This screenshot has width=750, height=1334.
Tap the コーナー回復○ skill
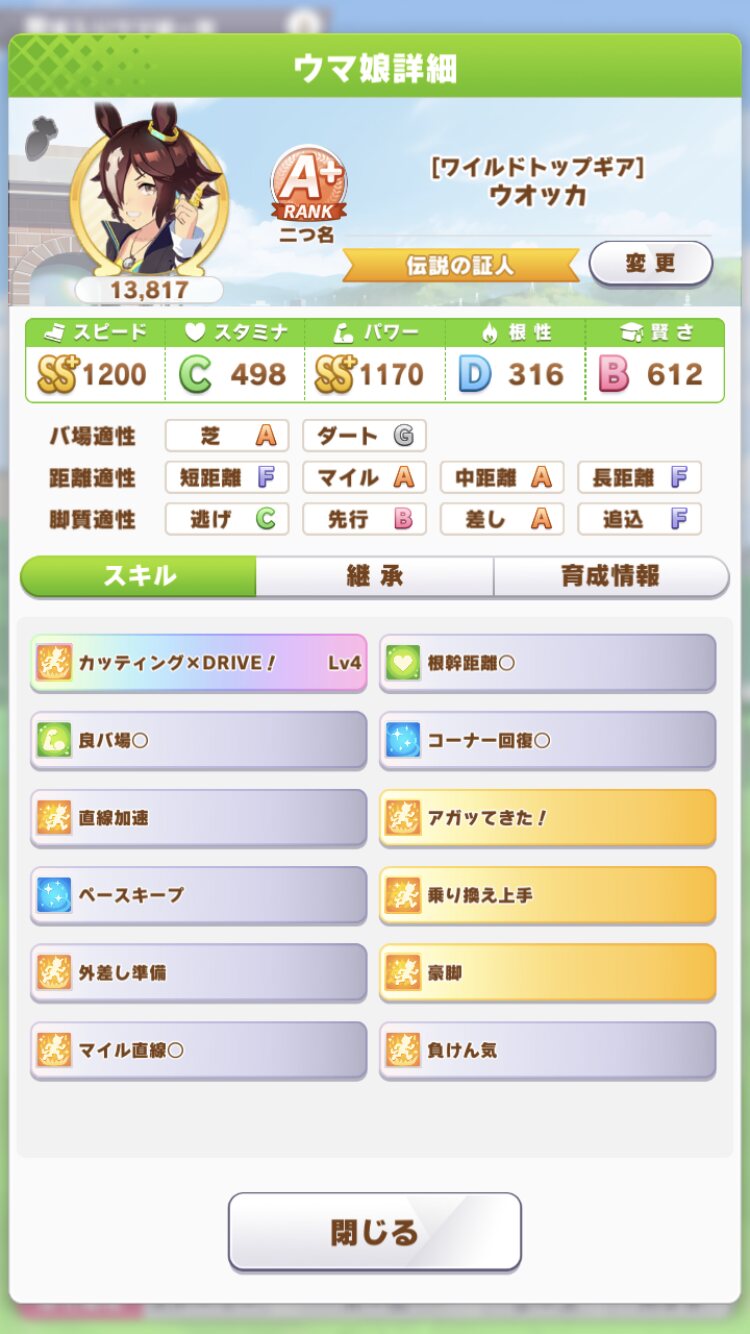click(547, 741)
